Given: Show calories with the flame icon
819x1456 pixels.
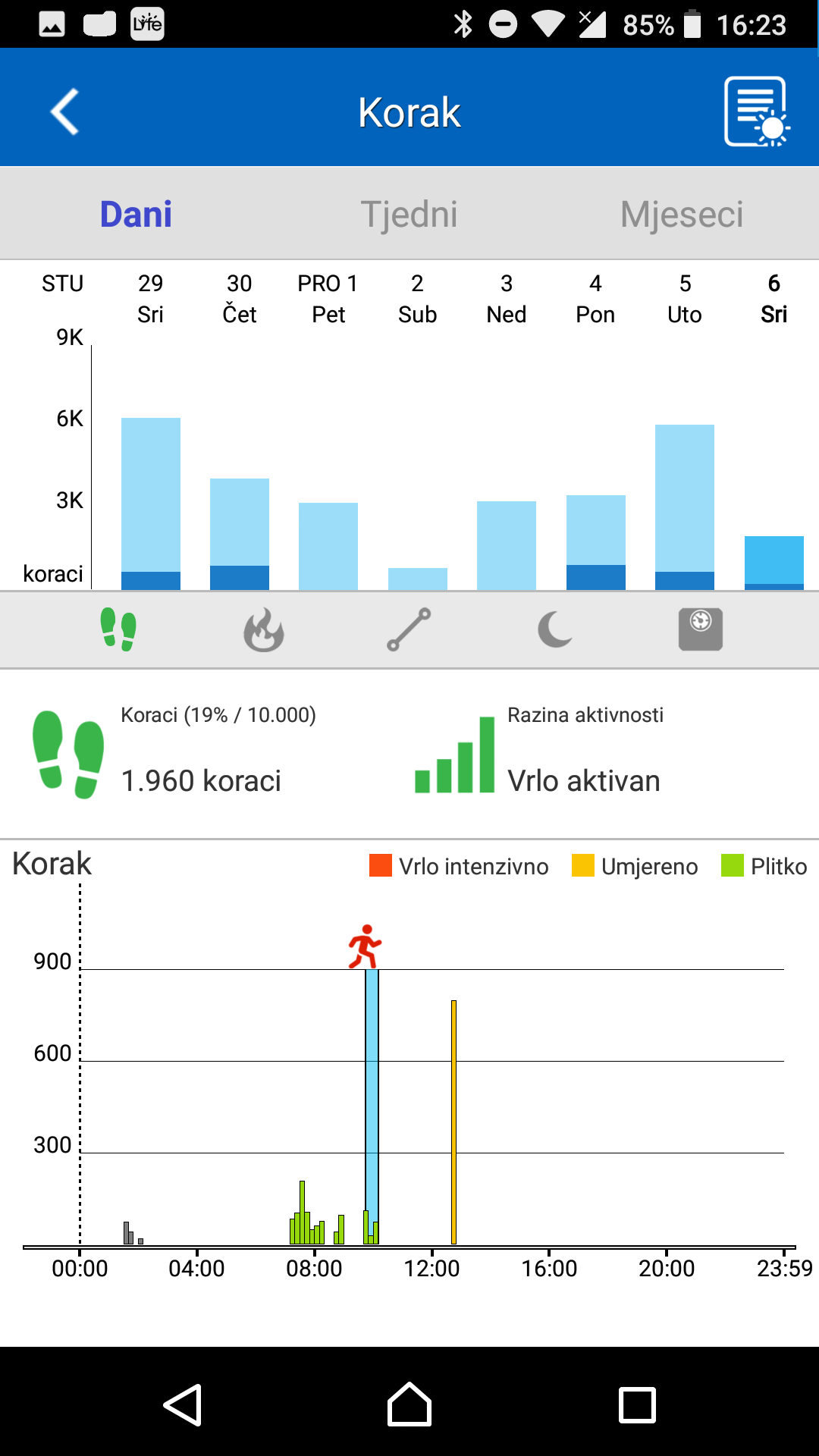Looking at the screenshot, I should coord(263,629).
